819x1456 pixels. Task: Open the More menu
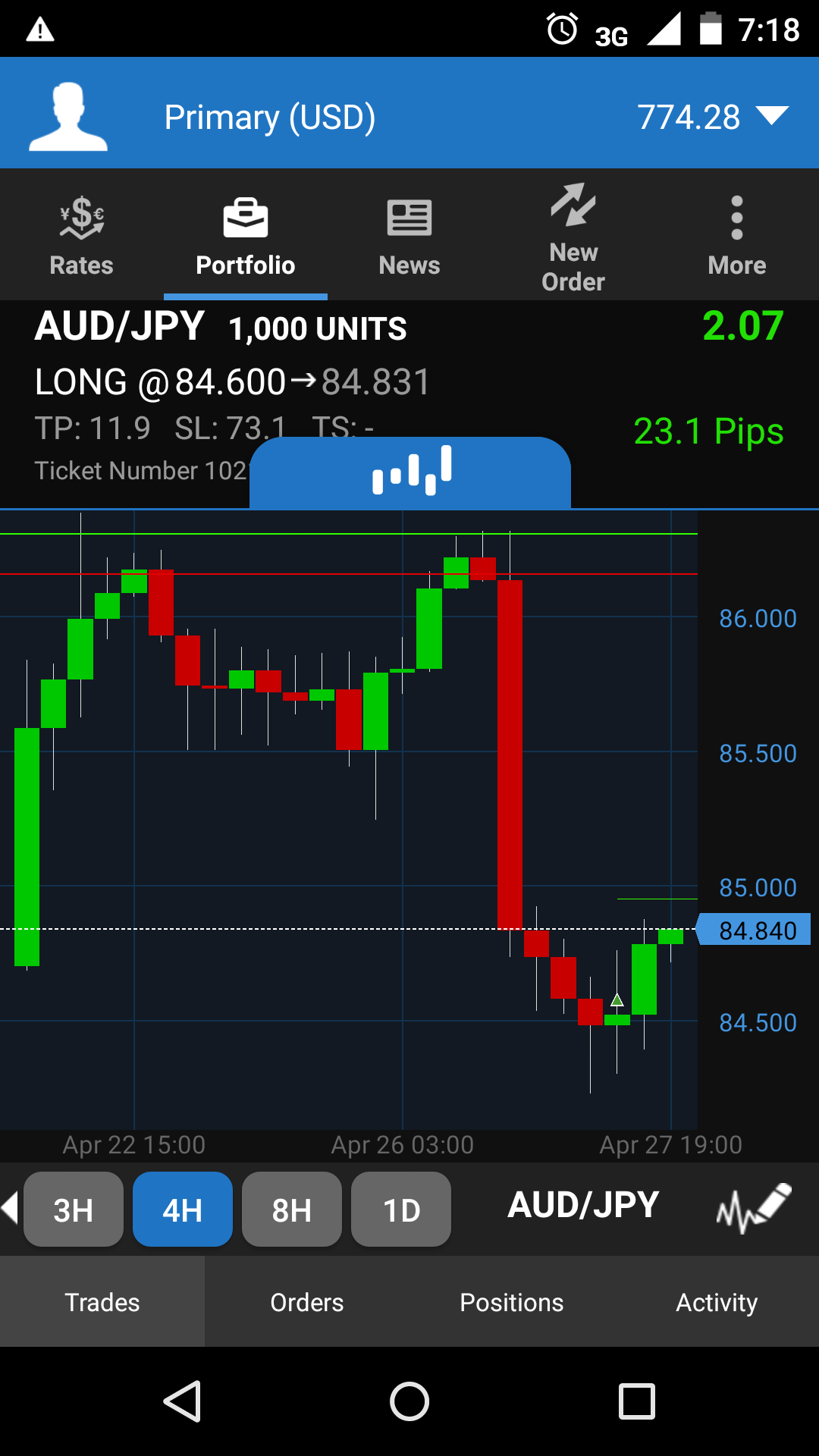click(736, 236)
